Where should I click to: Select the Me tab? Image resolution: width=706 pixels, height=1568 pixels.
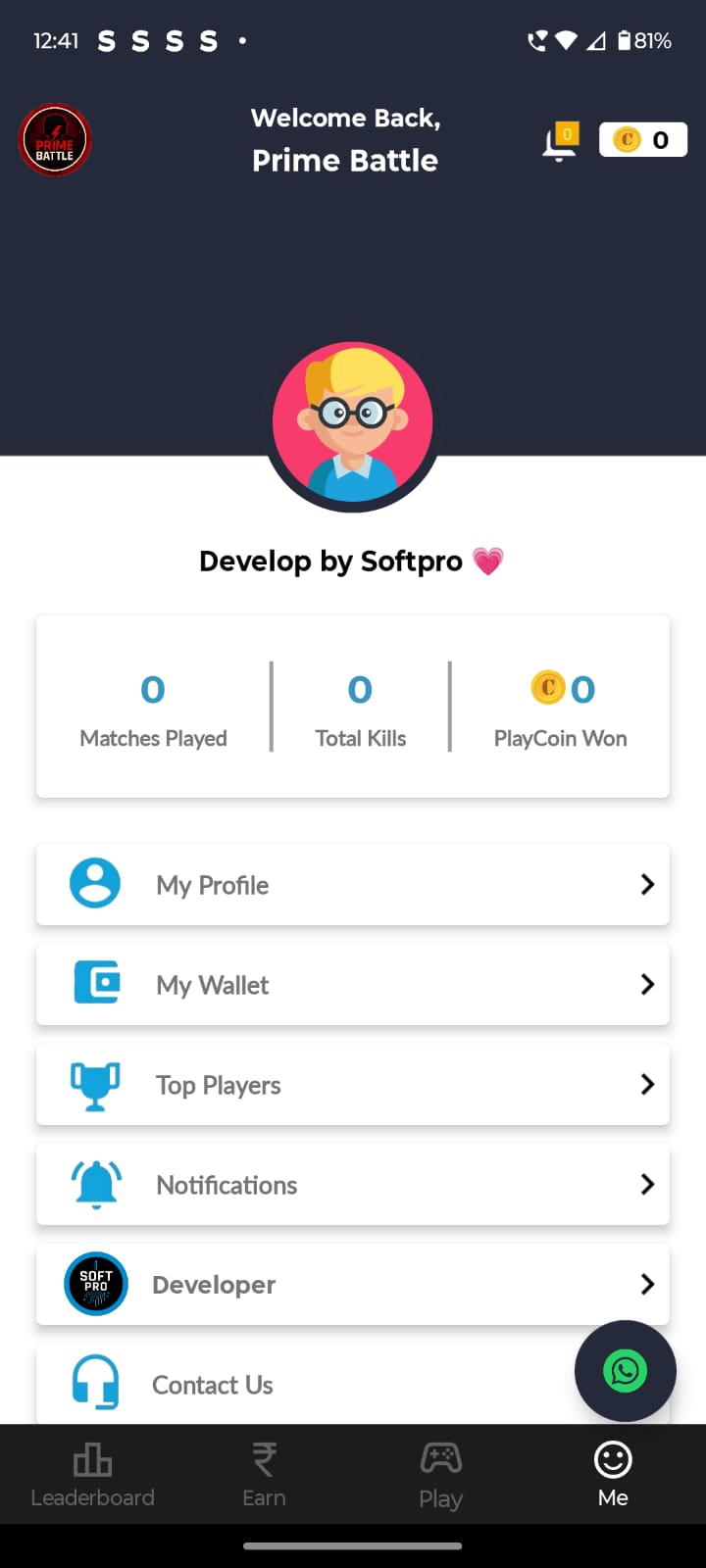tap(613, 1474)
